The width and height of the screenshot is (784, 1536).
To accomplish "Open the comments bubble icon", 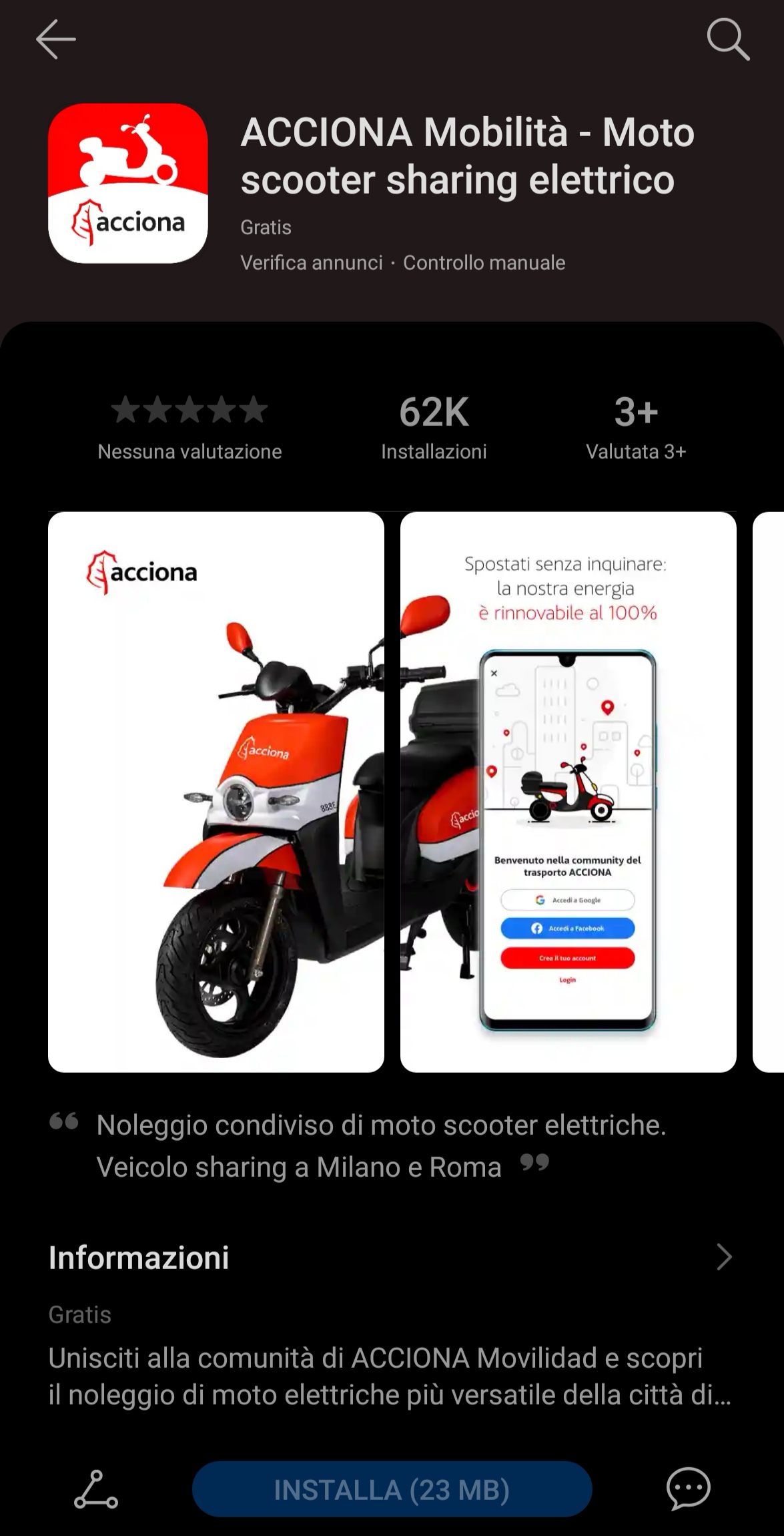I will (x=688, y=1489).
